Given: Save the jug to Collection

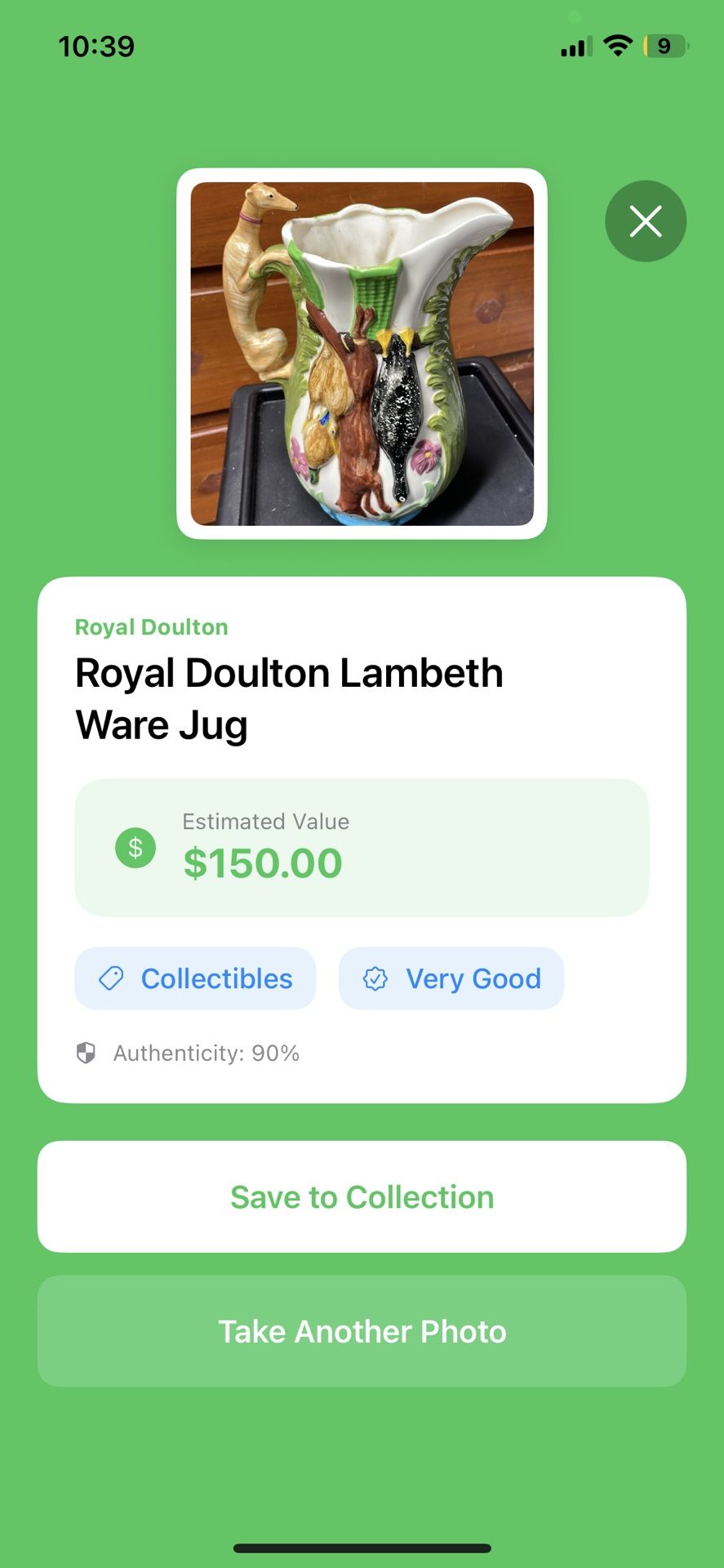Looking at the screenshot, I should click(x=362, y=1196).
